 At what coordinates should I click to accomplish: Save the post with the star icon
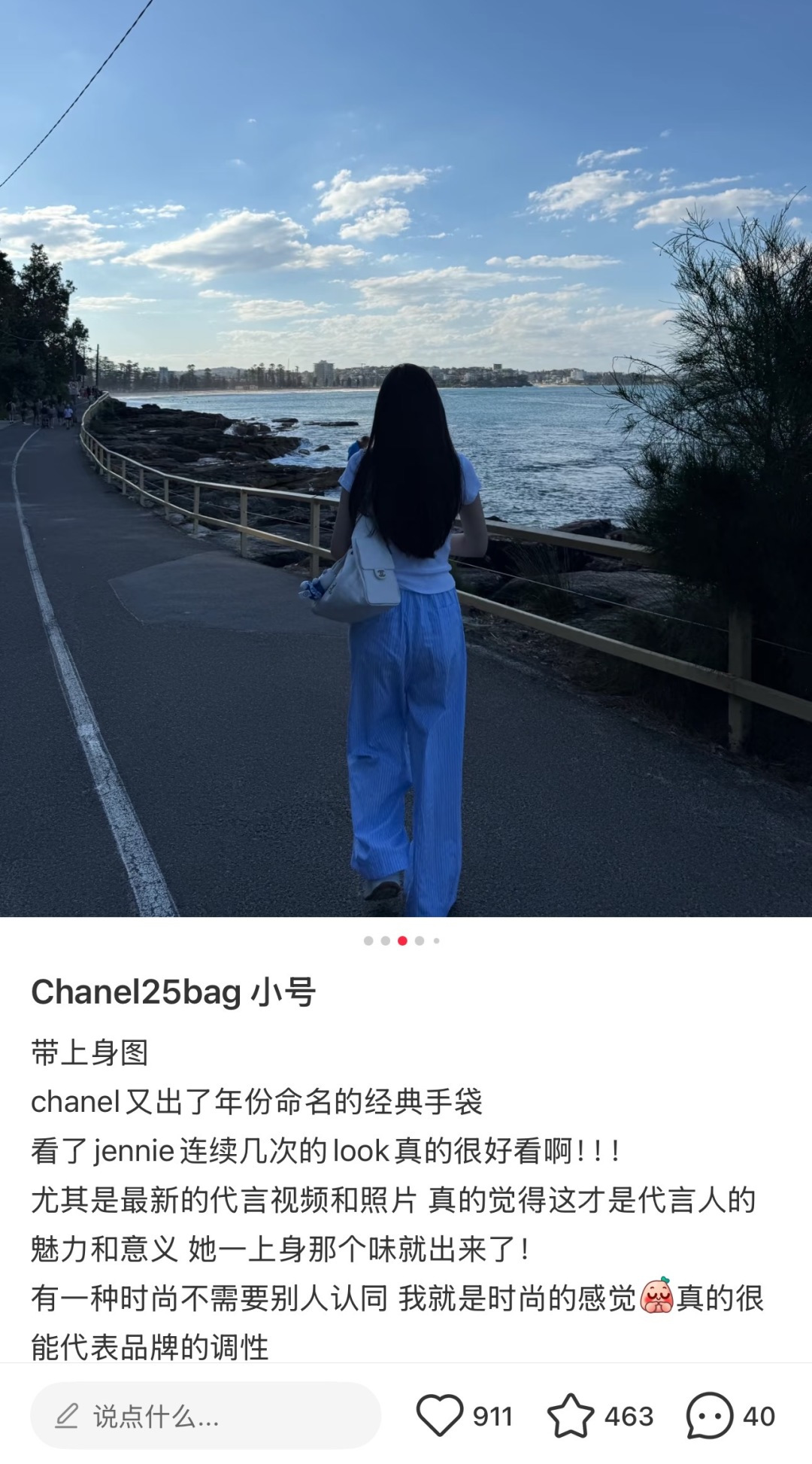point(571,1415)
